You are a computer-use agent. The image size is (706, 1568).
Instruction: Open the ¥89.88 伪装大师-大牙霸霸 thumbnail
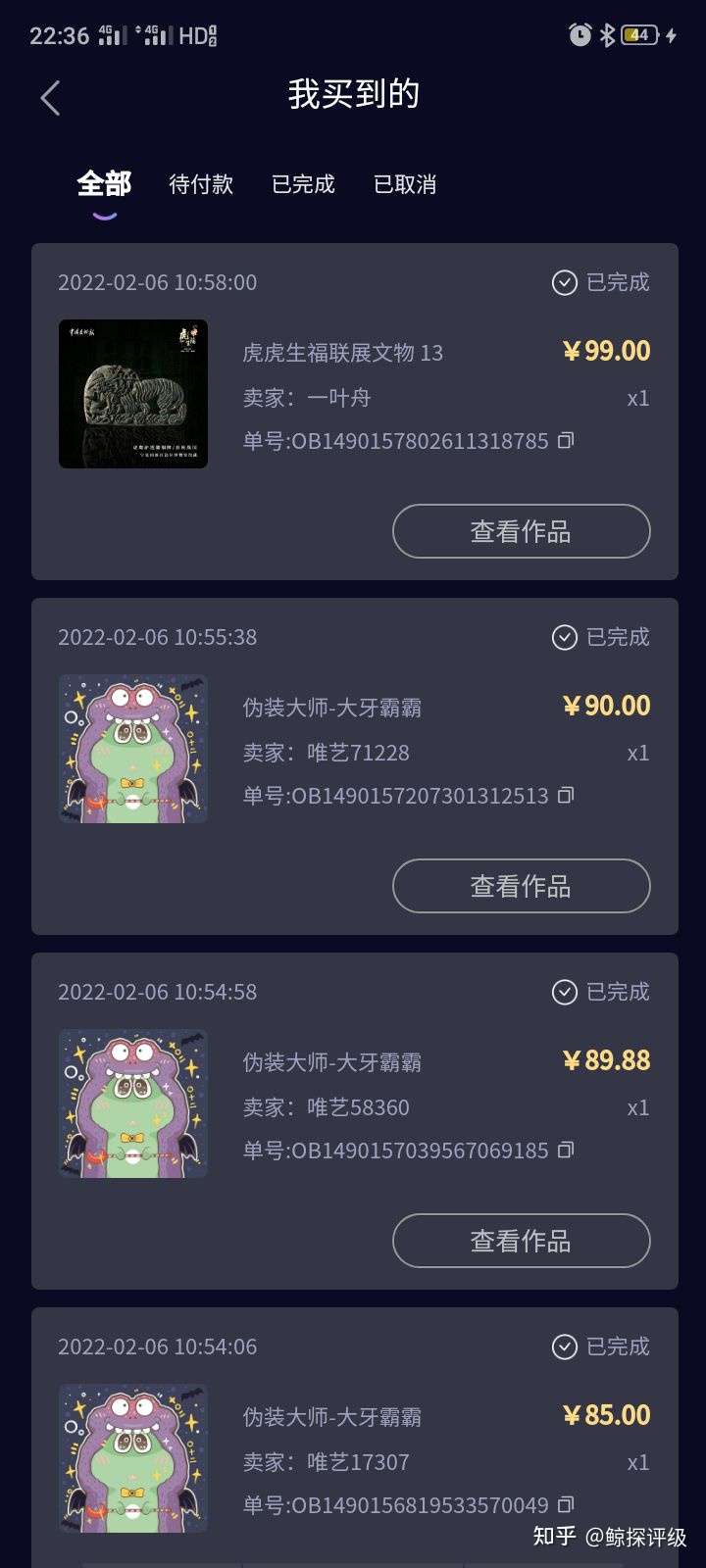point(133,1103)
